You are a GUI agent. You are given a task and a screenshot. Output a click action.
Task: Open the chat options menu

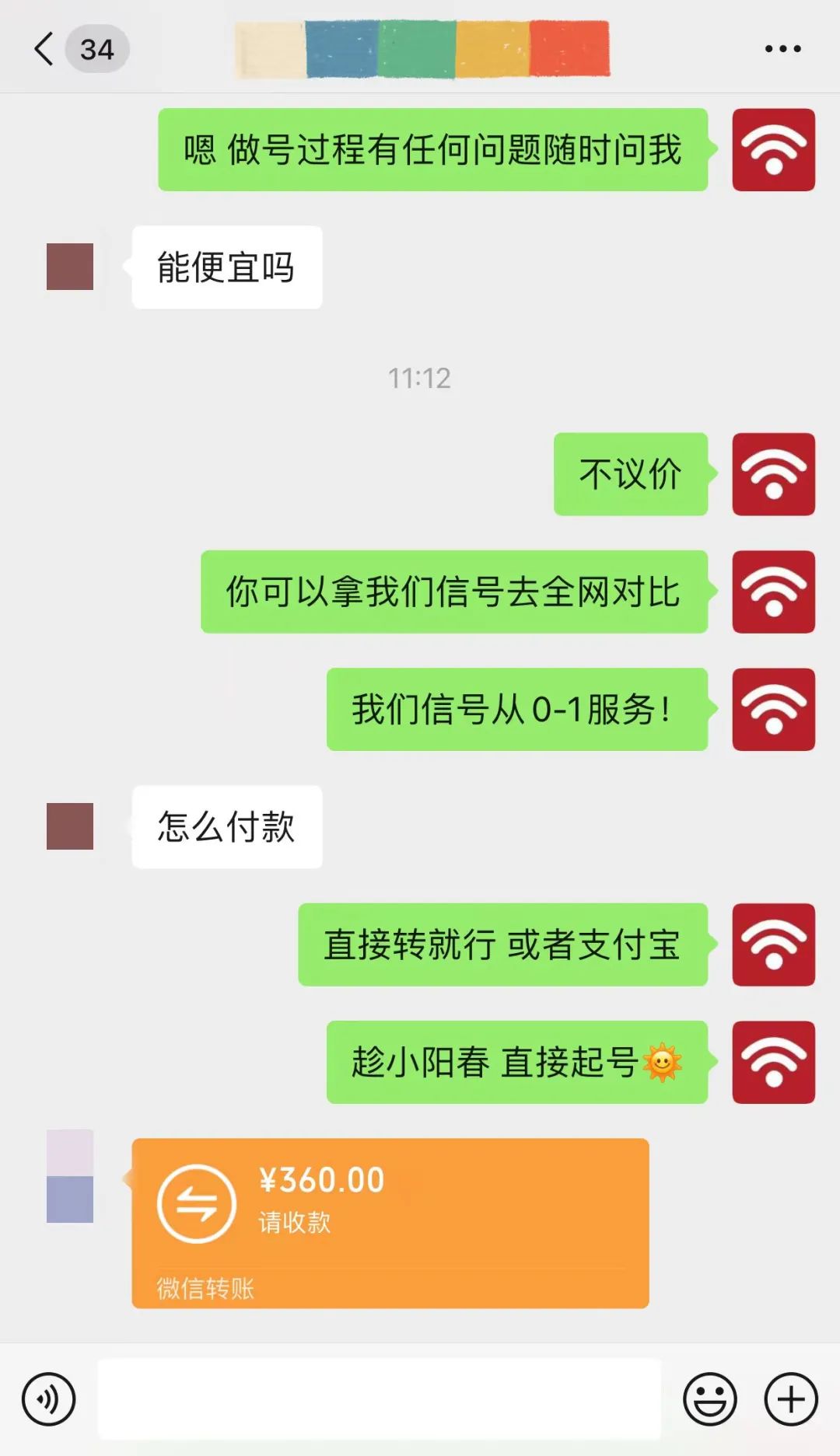782,49
